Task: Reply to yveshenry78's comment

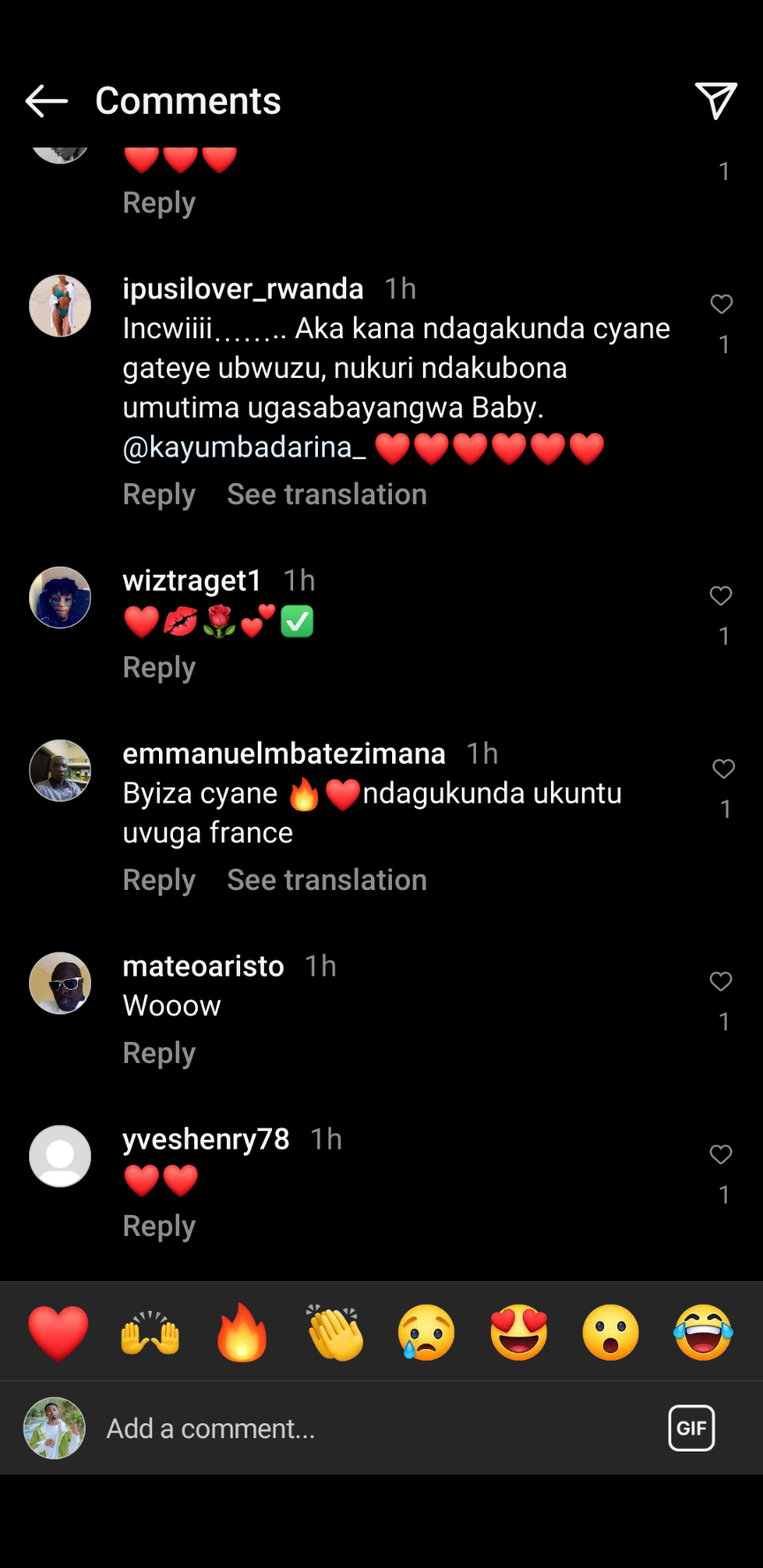Action: tap(159, 1226)
